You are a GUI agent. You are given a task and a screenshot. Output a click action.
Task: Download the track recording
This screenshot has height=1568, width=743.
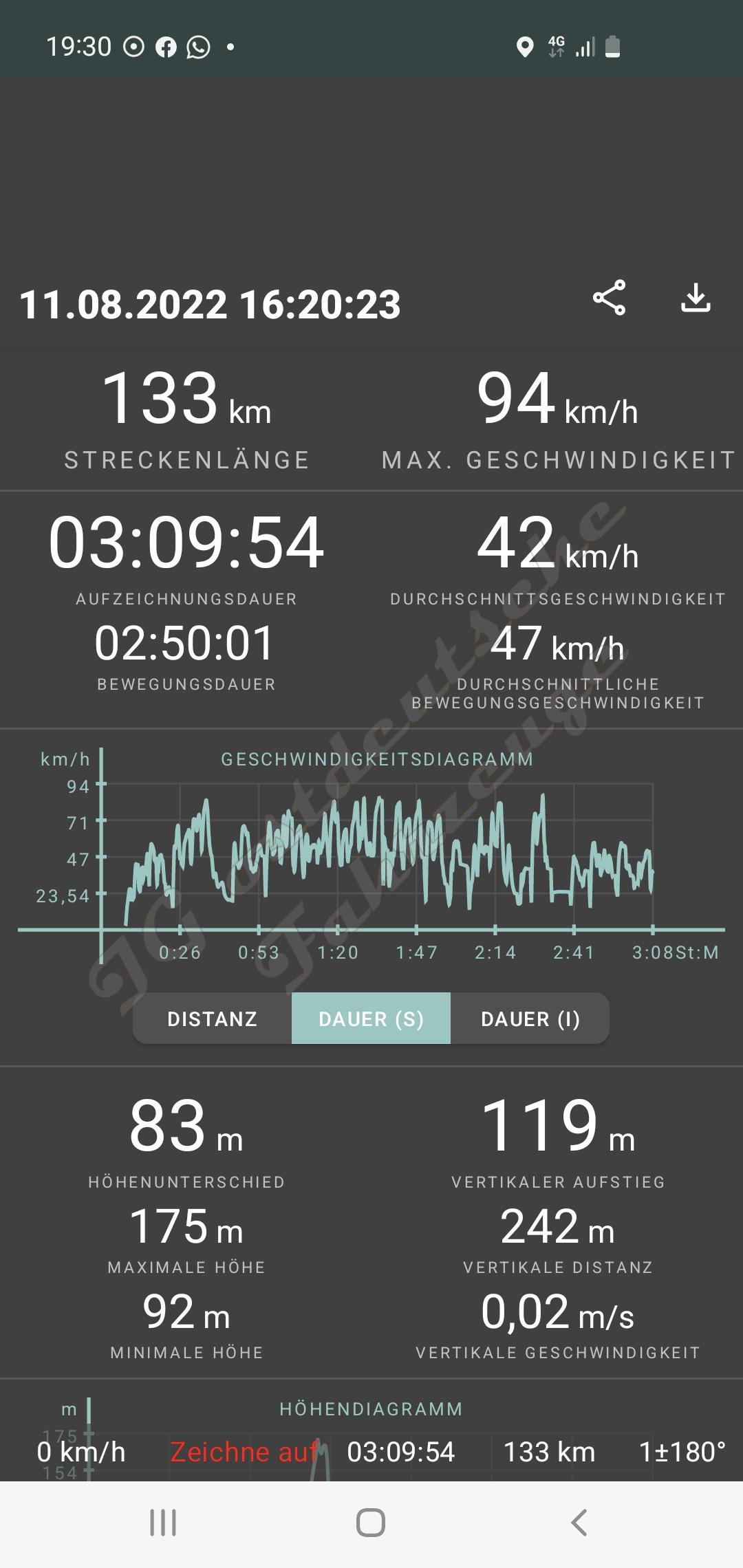[696, 298]
